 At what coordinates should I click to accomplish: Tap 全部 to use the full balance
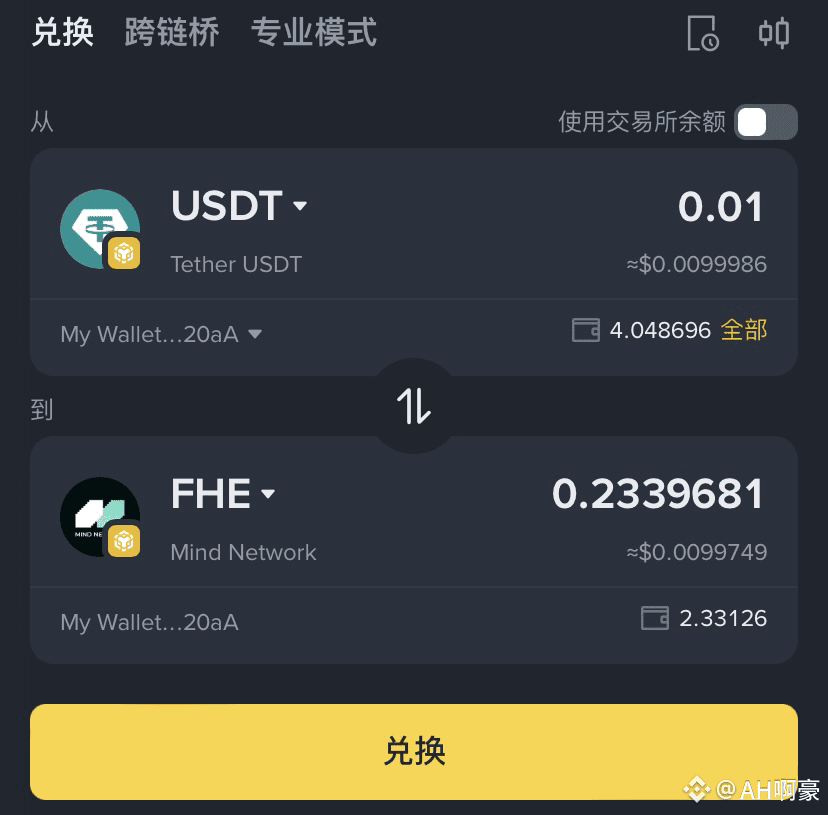tap(744, 330)
